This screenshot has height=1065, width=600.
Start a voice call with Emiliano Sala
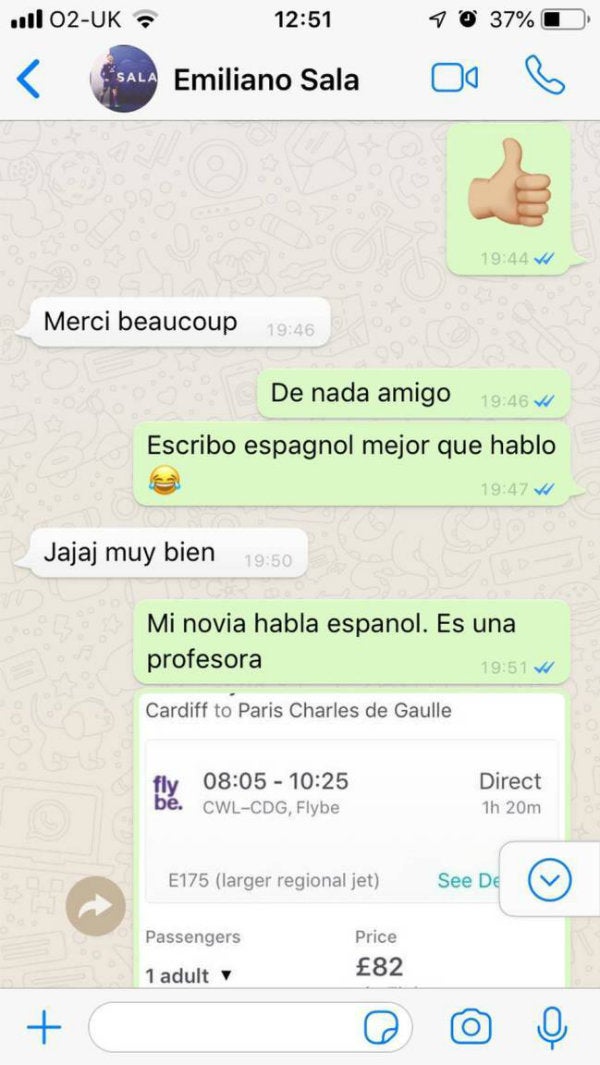pos(544,76)
